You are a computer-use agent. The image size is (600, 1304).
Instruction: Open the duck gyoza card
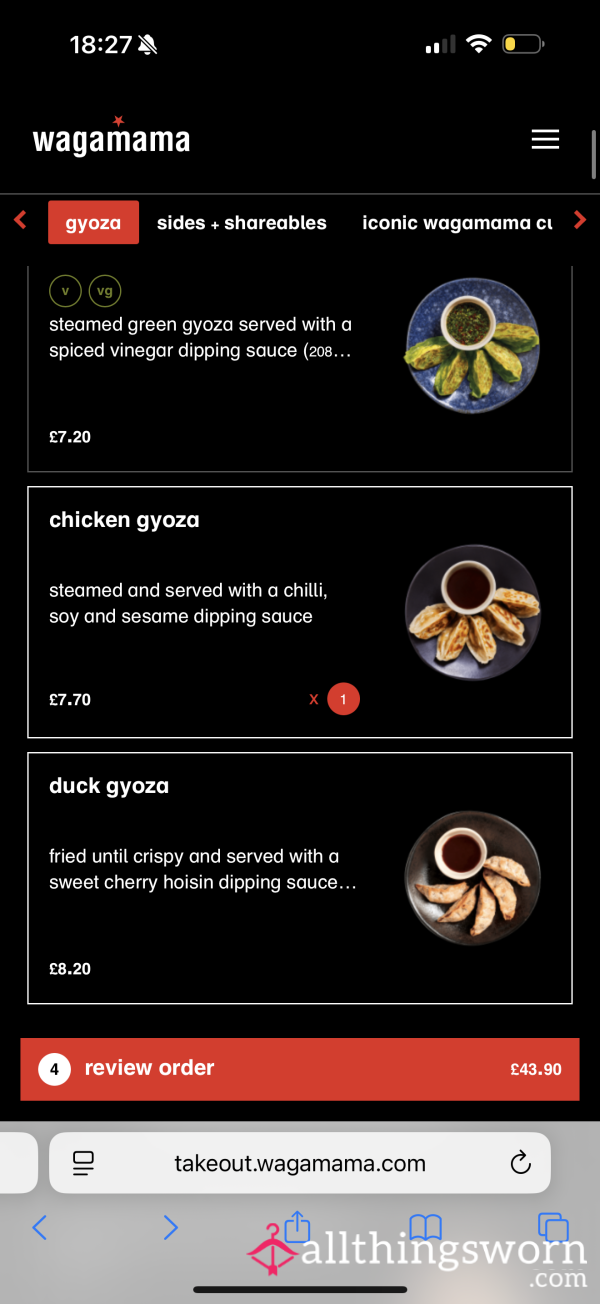[300, 878]
